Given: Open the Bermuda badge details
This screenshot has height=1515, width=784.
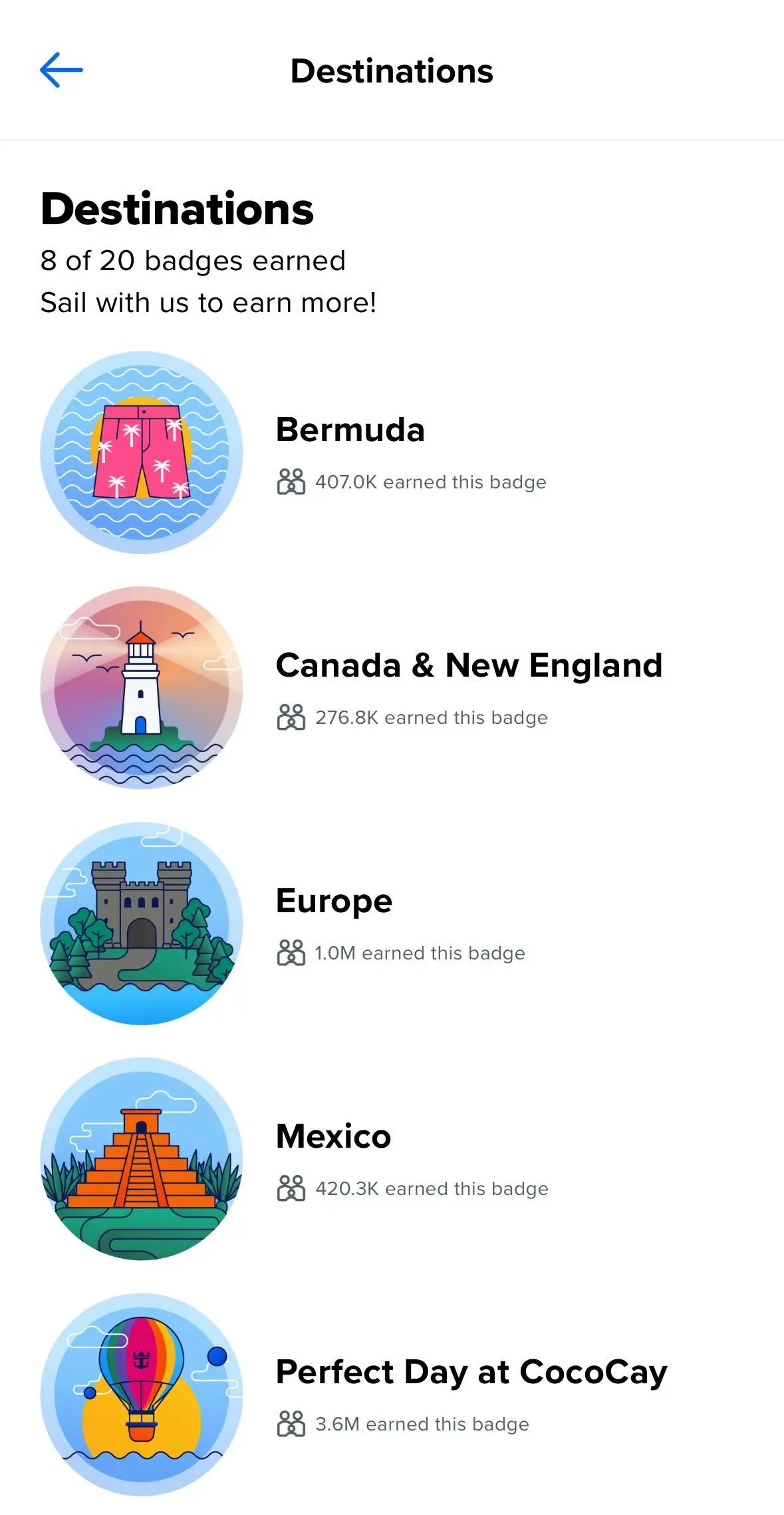Looking at the screenshot, I should [x=350, y=429].
